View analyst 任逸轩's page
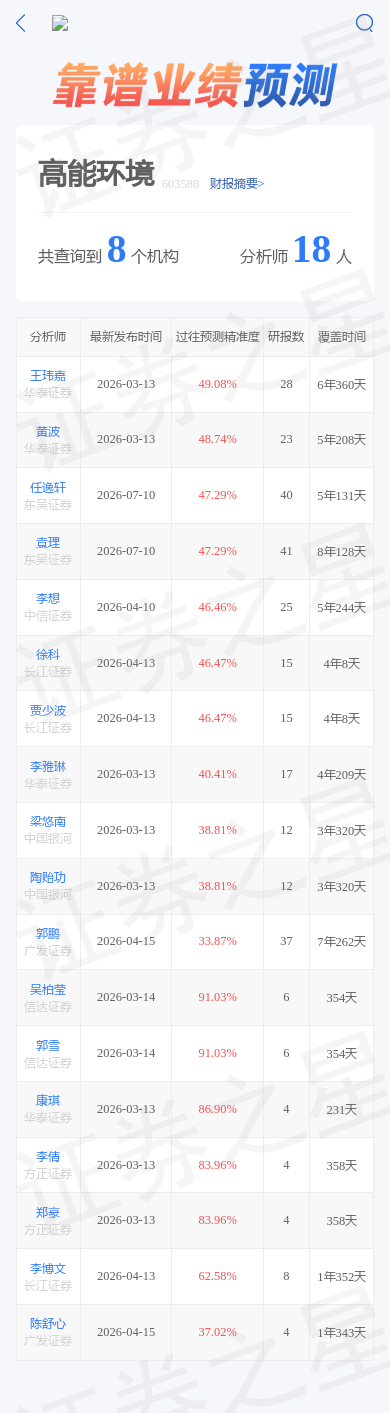This screenshot has height=1413, width=390. tap(48, 488)
